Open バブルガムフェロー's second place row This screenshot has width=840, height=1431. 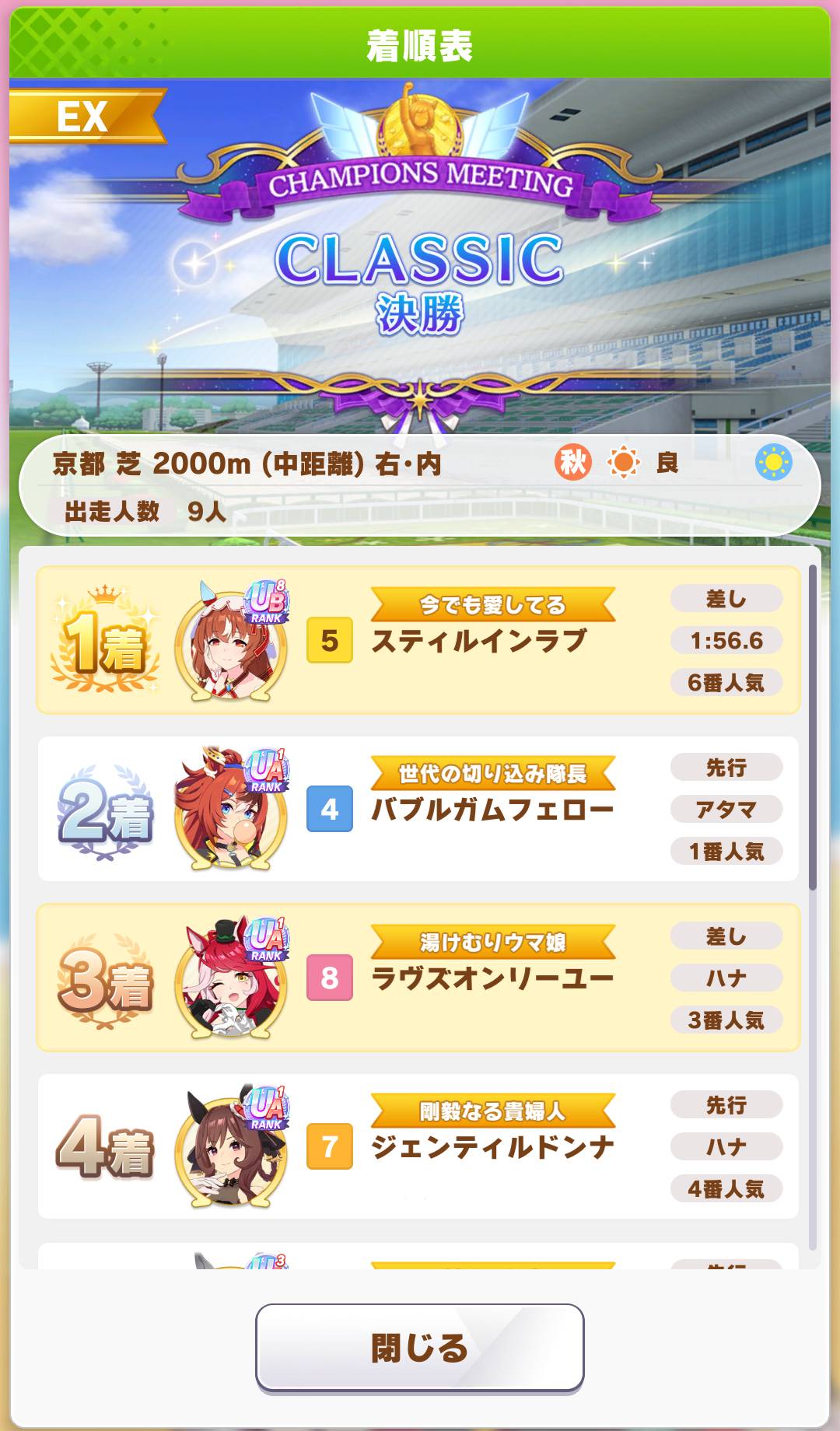[x=418, y=809]
